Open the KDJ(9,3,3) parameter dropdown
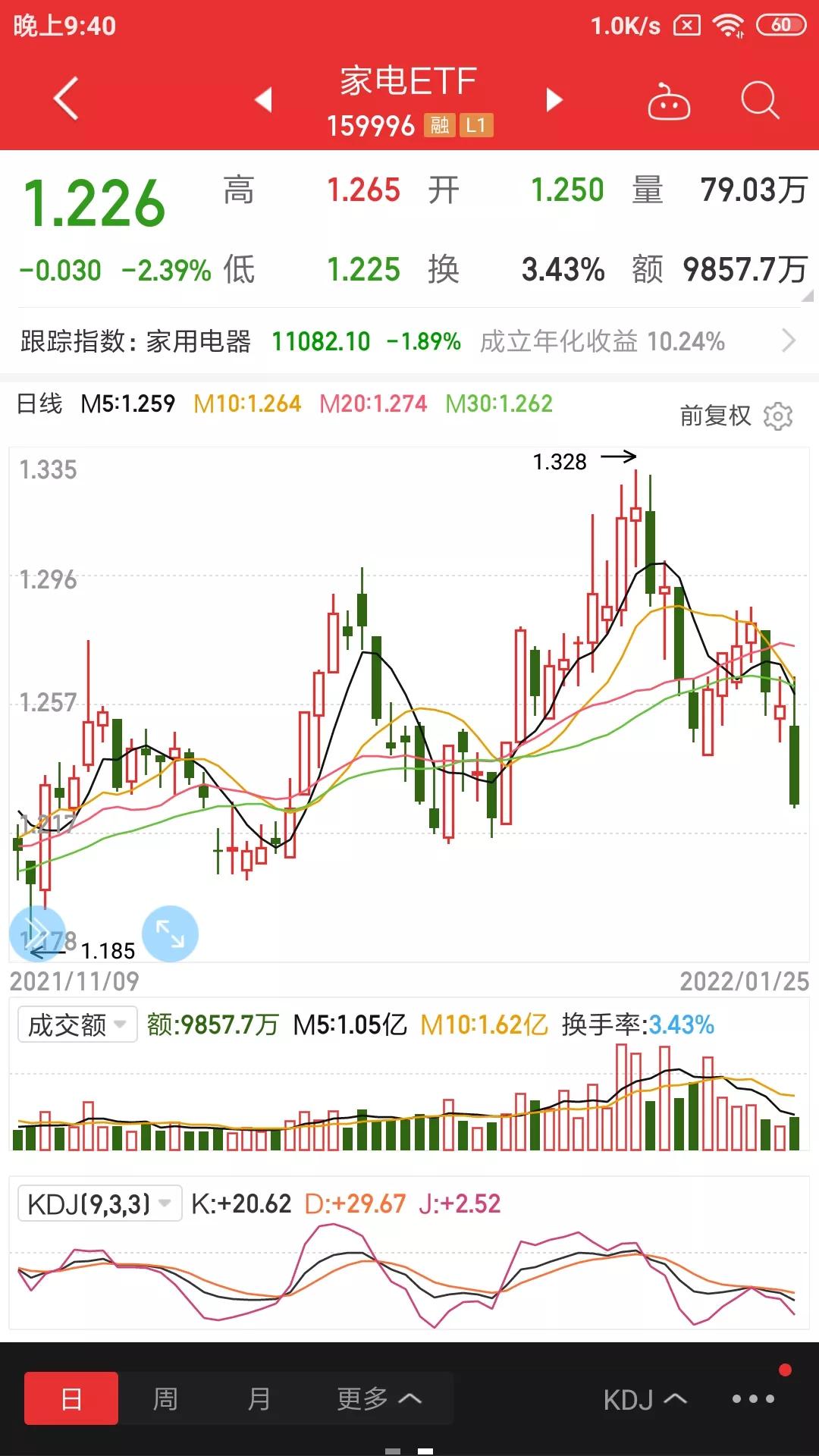Screen dimensions: 819x1456 pos(99,1203)
